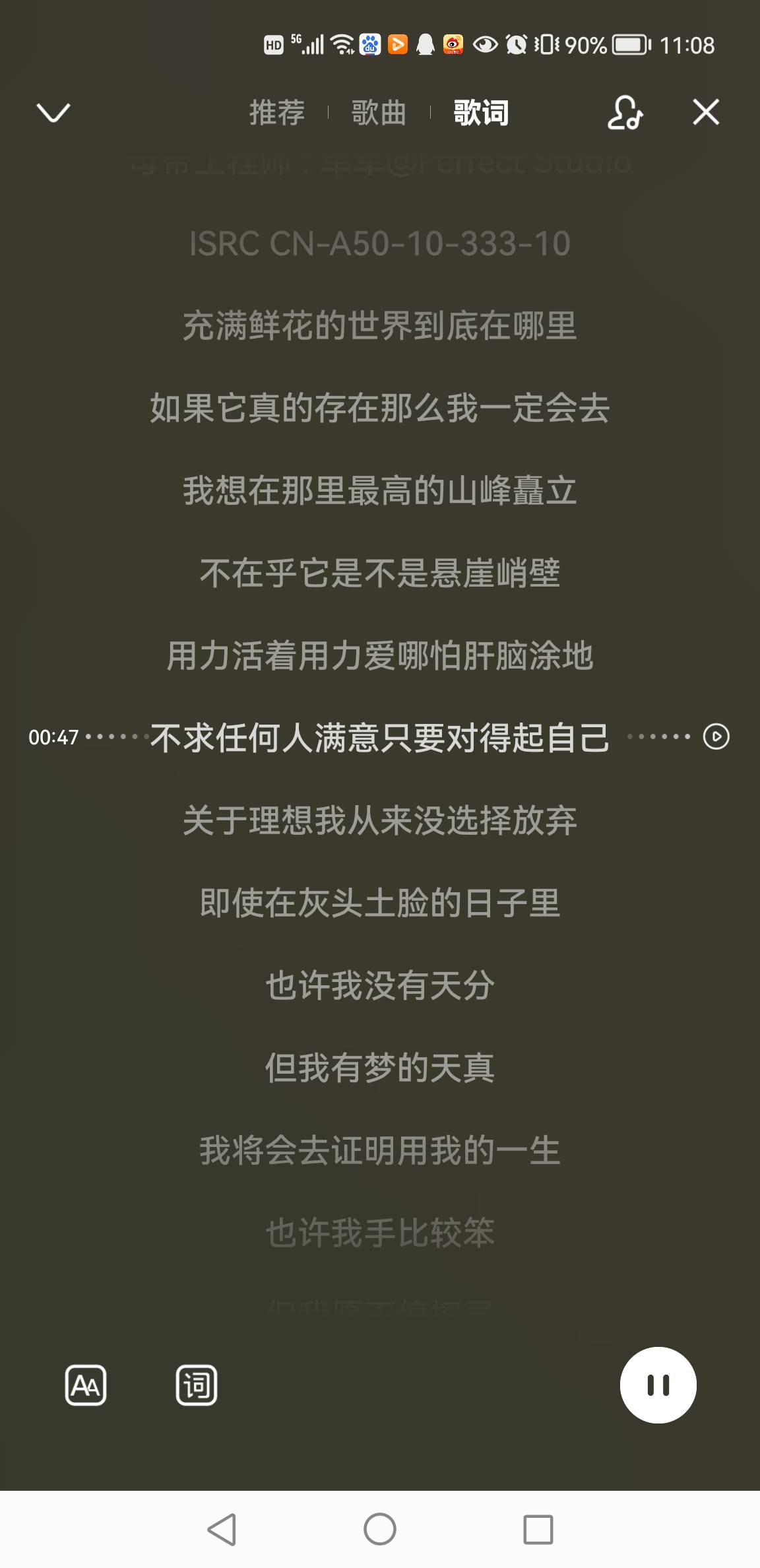Close the player with the X button
The width and height of the screenshot is (760, 1568).
[705, 112]
